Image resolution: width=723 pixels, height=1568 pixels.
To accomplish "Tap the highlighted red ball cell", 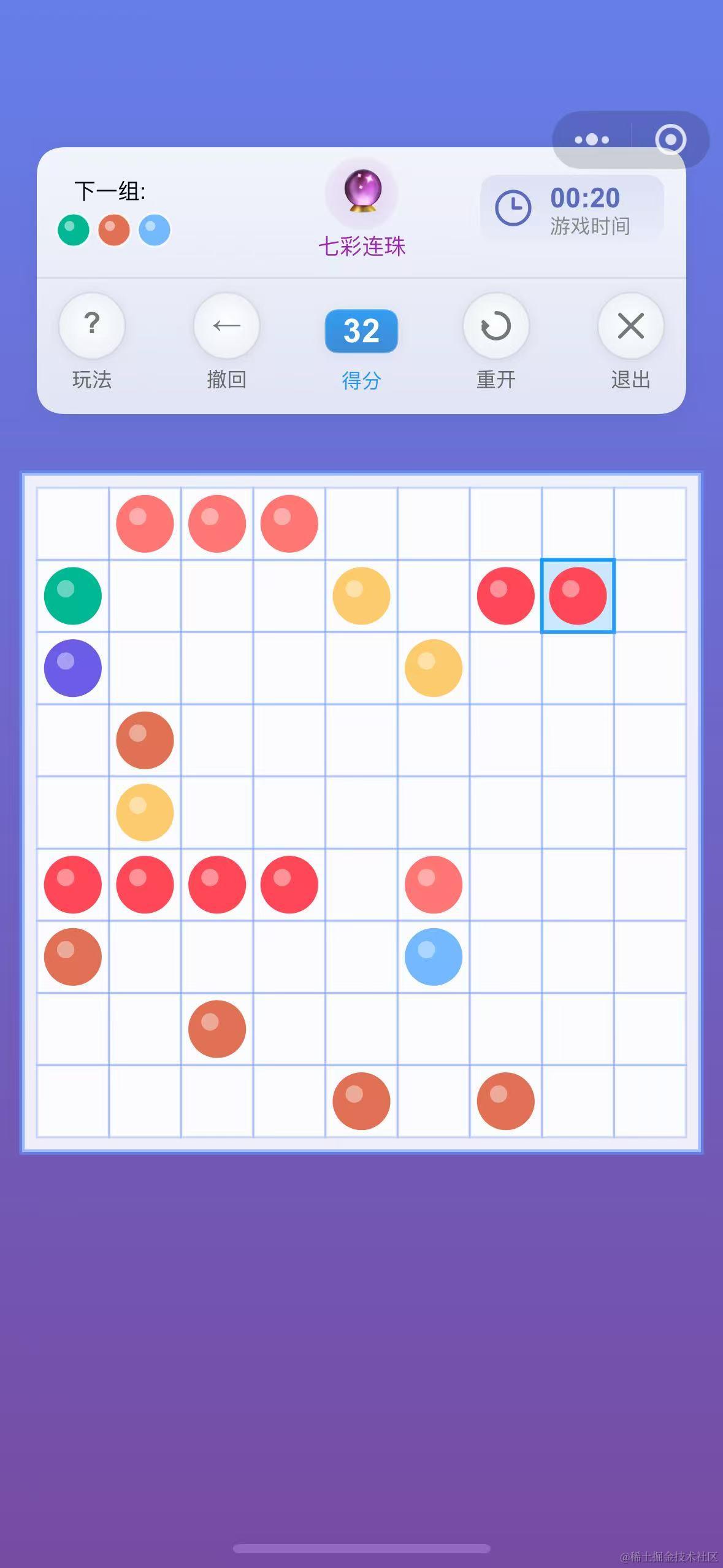I will [x=578, y=596].
